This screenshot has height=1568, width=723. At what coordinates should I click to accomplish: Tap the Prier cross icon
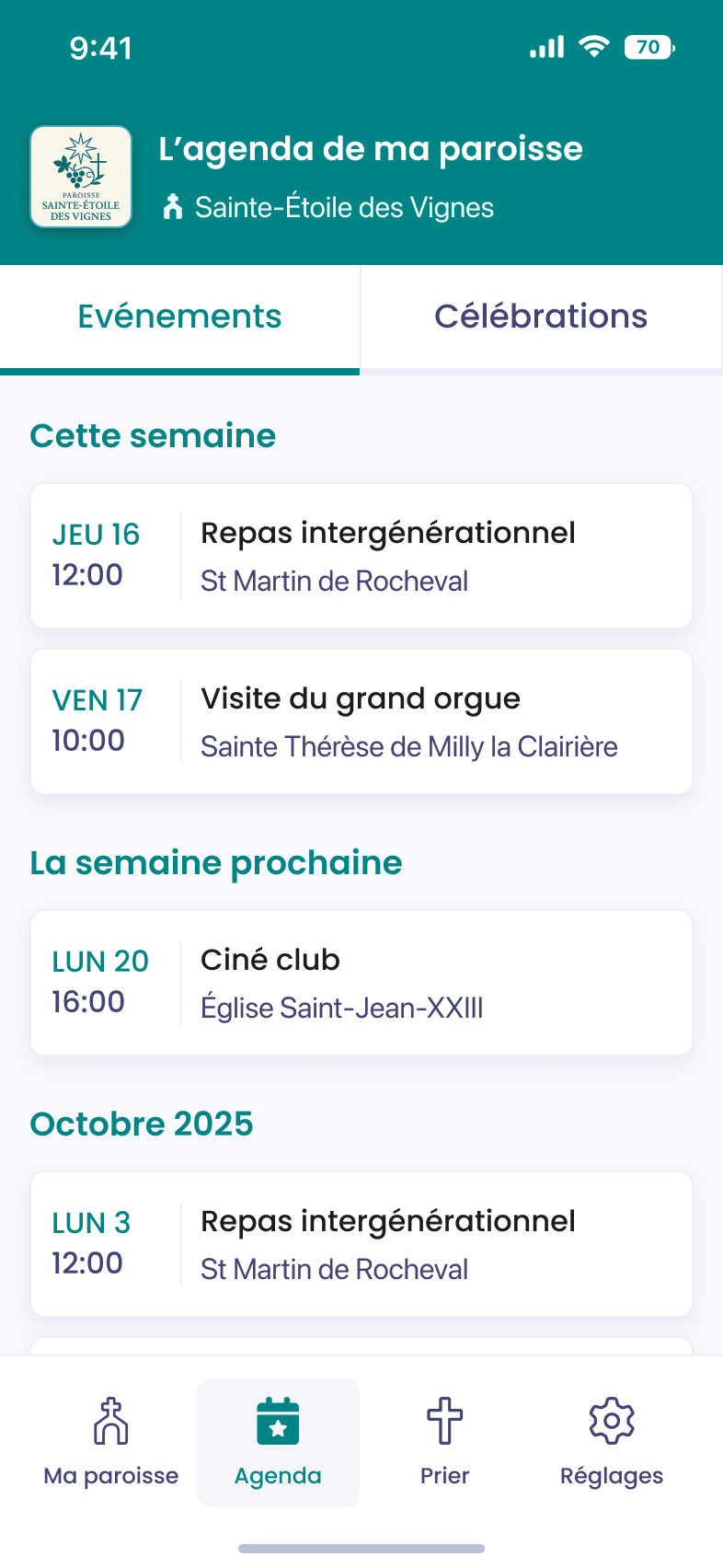444,1422
